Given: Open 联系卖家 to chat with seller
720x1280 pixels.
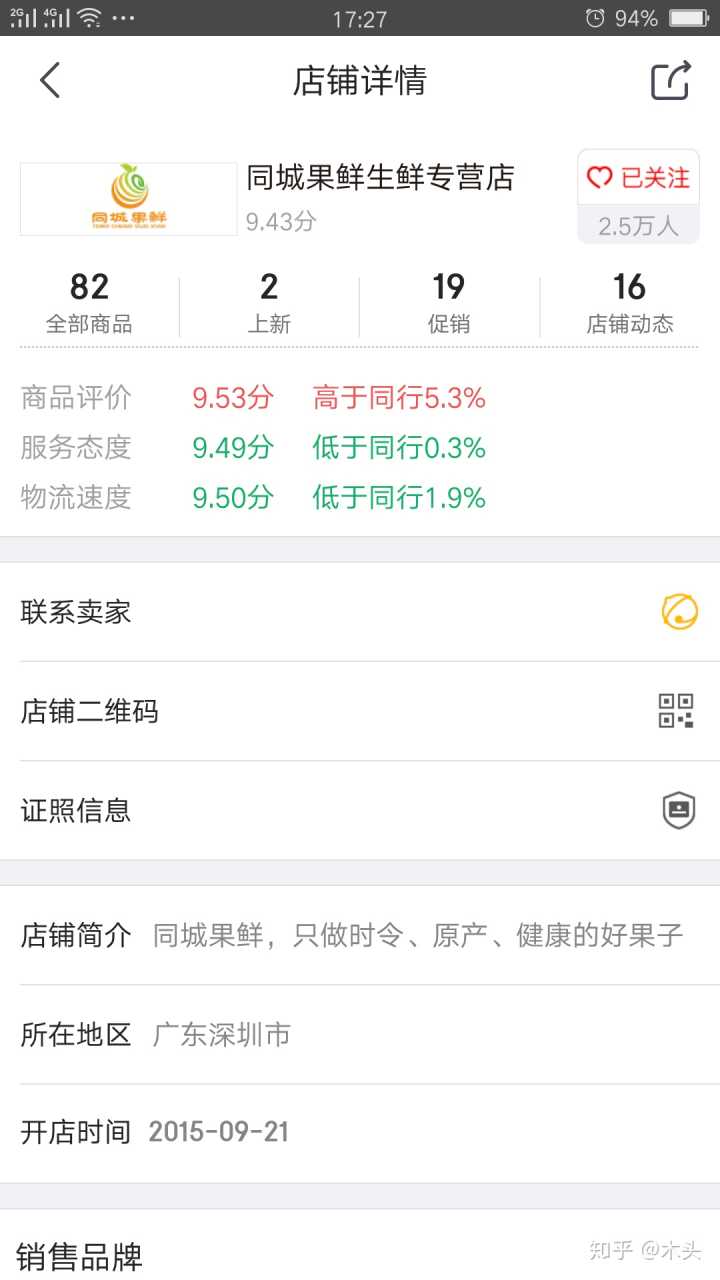Looking at the screenshot, I should 360,612.
